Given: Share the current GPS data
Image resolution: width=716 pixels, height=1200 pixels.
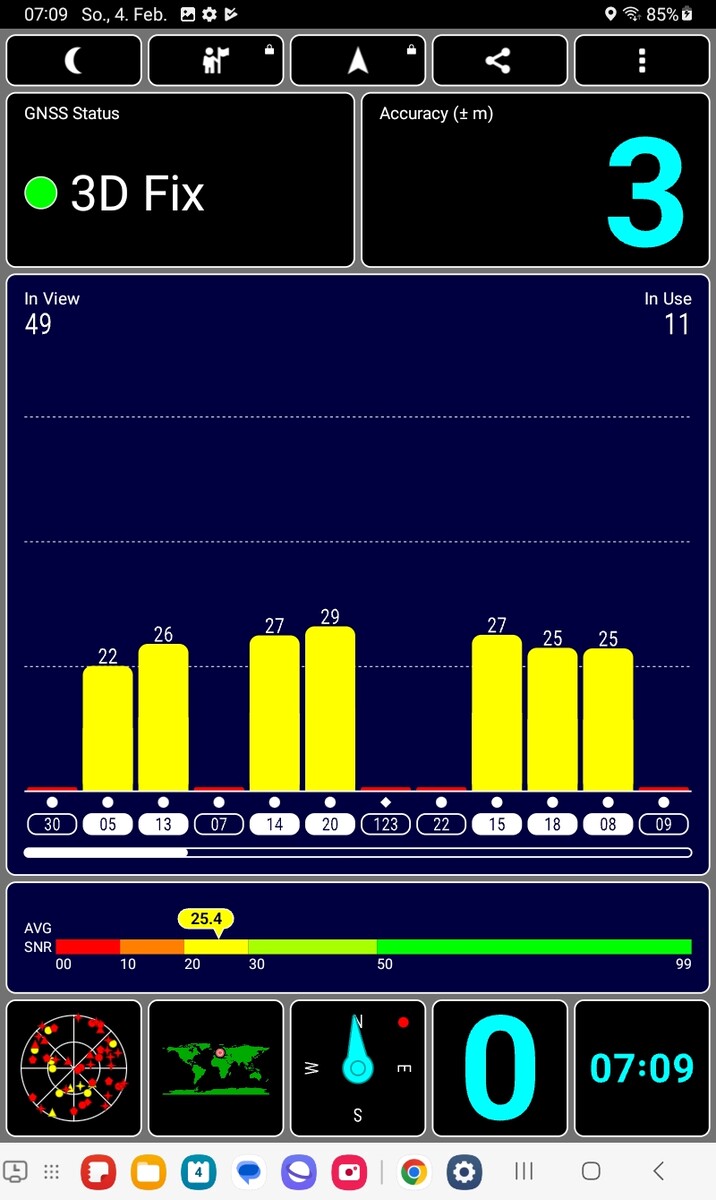Looking at the screenshot, I should [499, 61].
